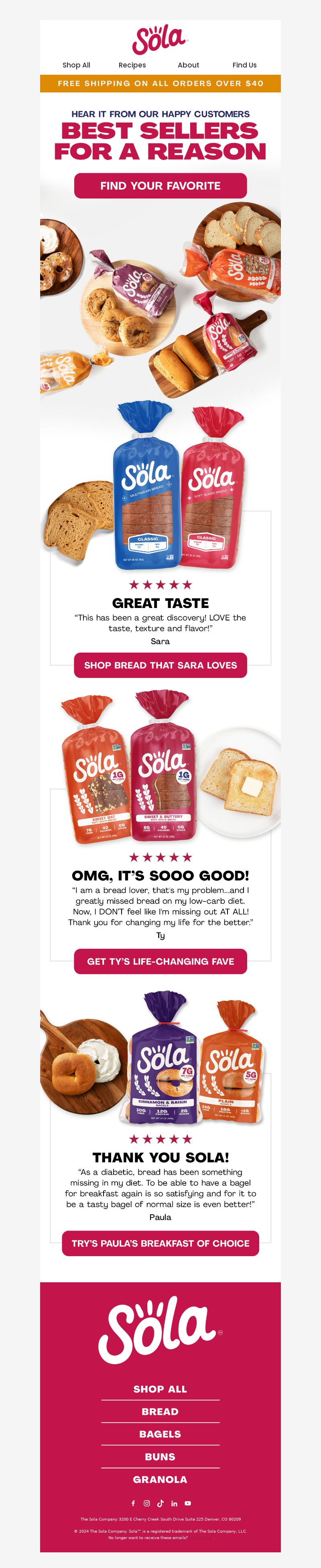Shop bread that Sara loves
The width and height of the screenshot is (321, 1568).
tap(160, 665)
